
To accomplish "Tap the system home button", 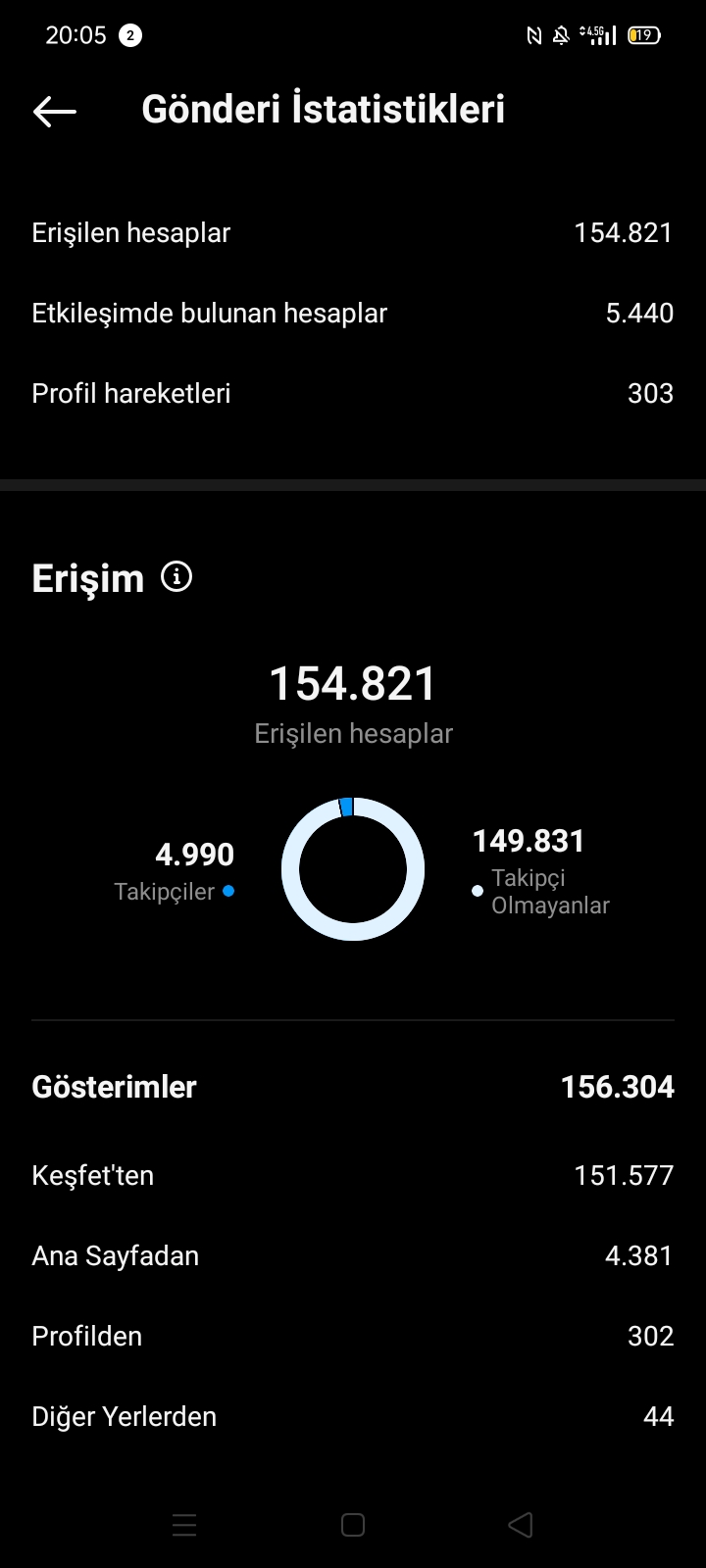I will (x=353, y=1525).
